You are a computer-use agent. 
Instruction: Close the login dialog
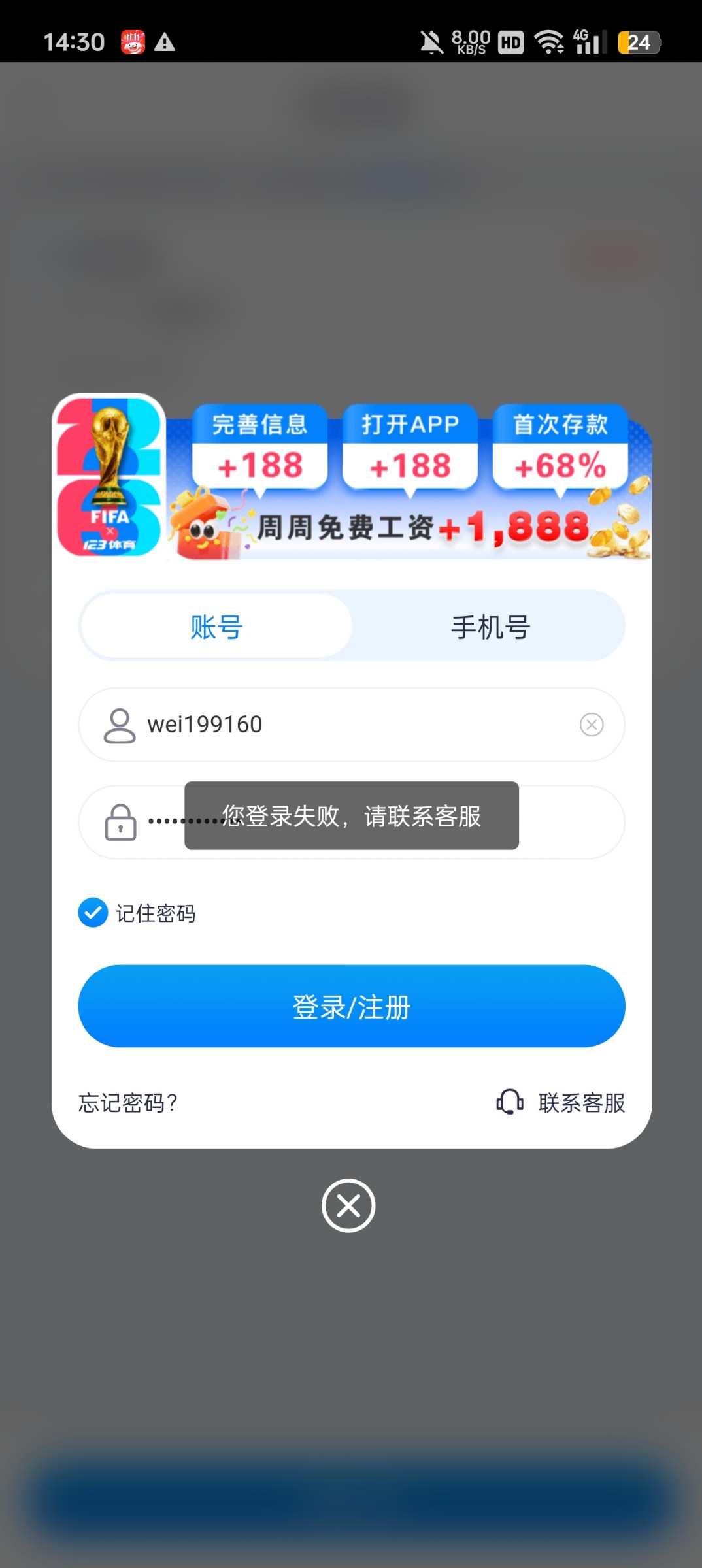click(348, 1205)
